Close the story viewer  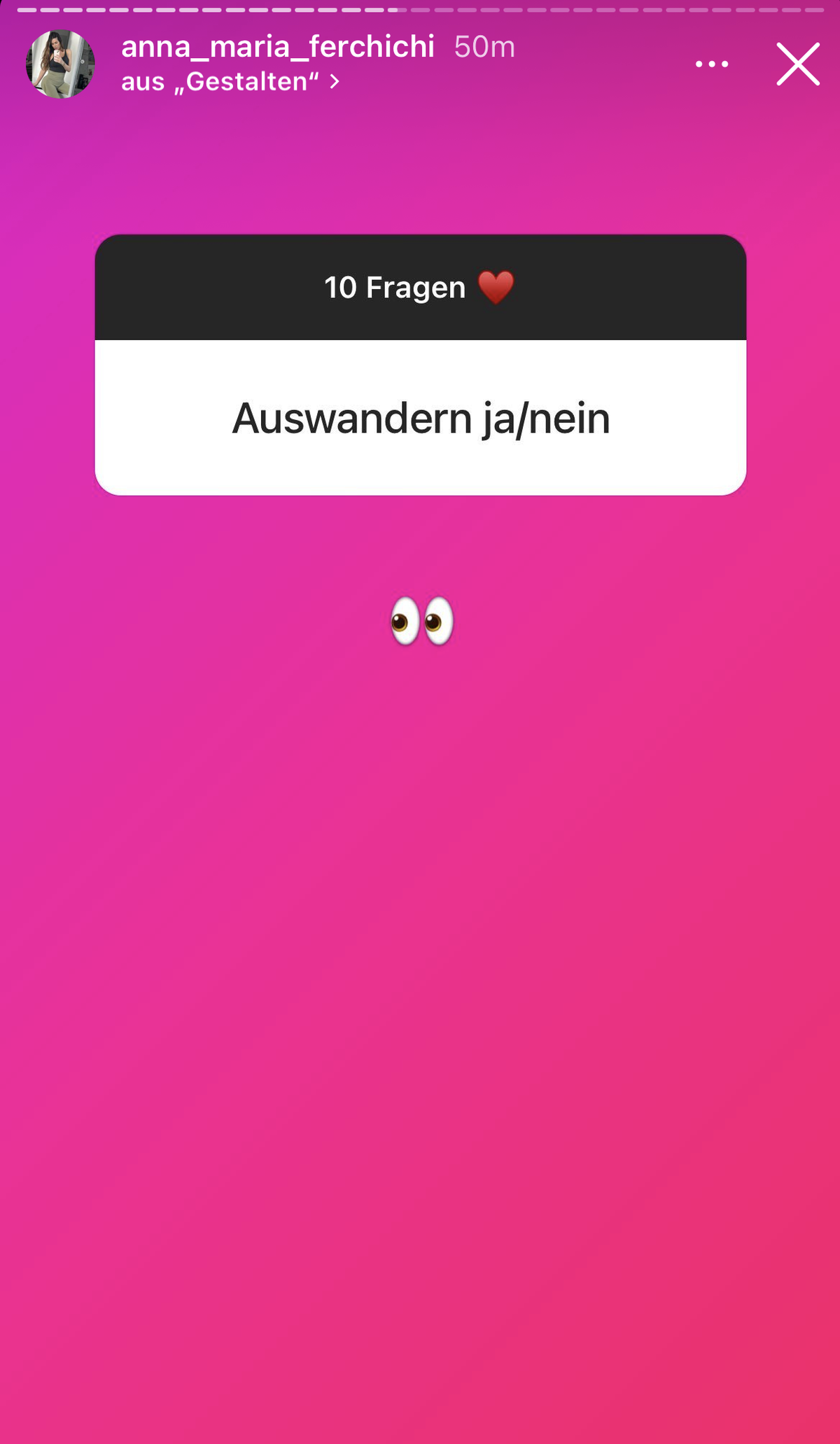797,64
